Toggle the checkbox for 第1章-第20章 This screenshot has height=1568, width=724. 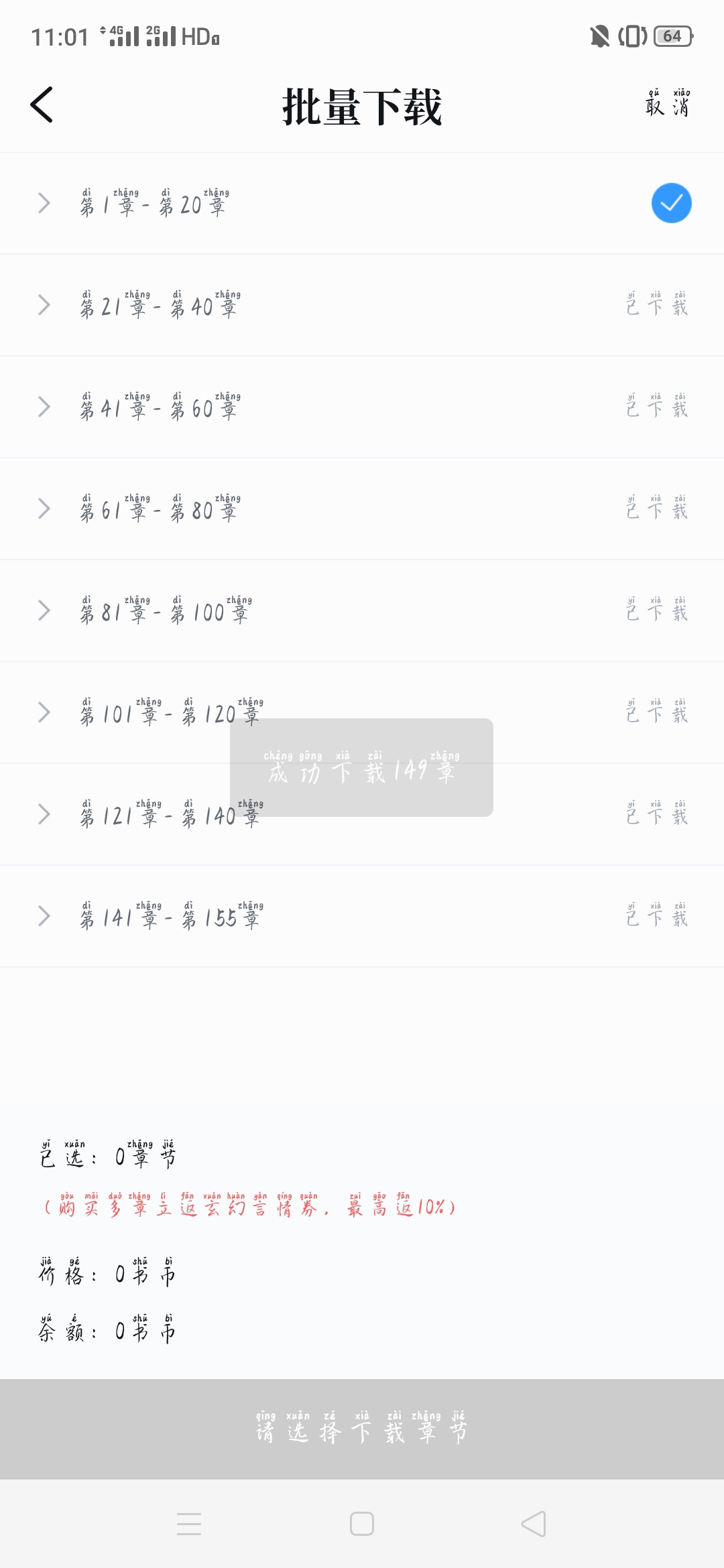pos(671,203)
